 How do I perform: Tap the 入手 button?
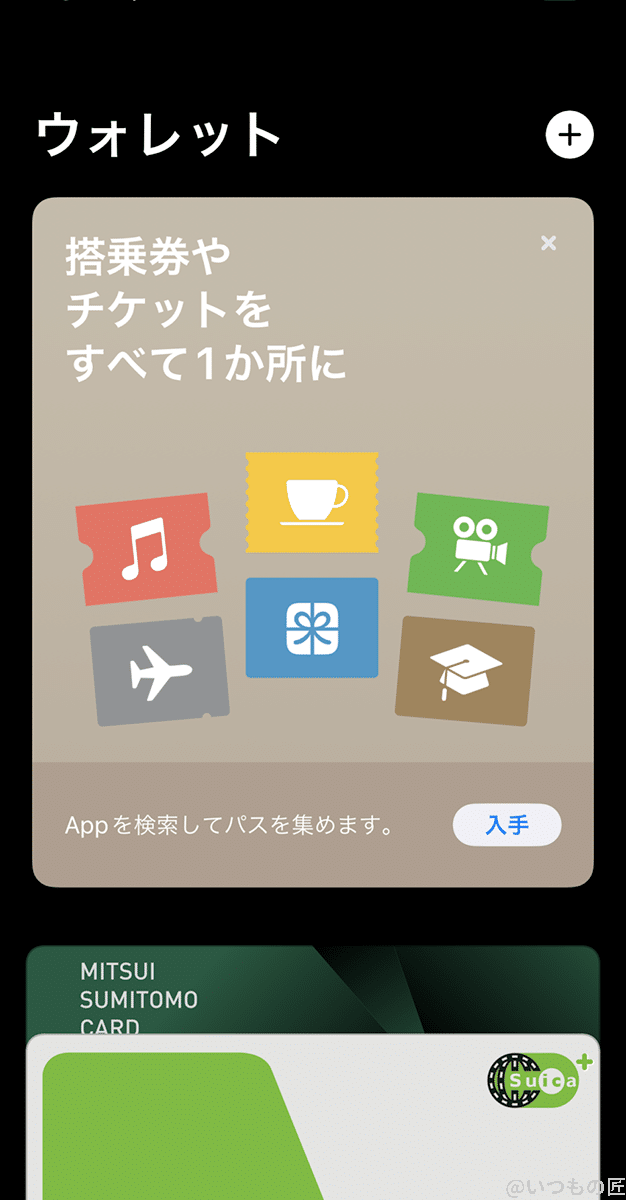click(x=507, y=826)
